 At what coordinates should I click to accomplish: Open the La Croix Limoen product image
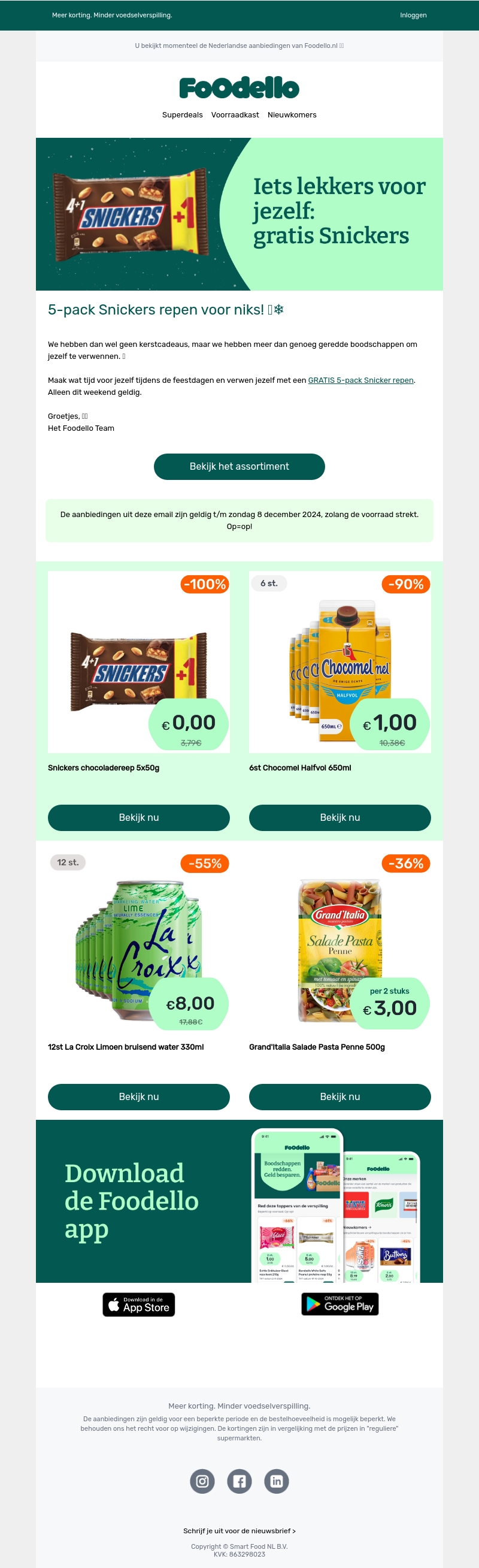(x=139, y=941)
